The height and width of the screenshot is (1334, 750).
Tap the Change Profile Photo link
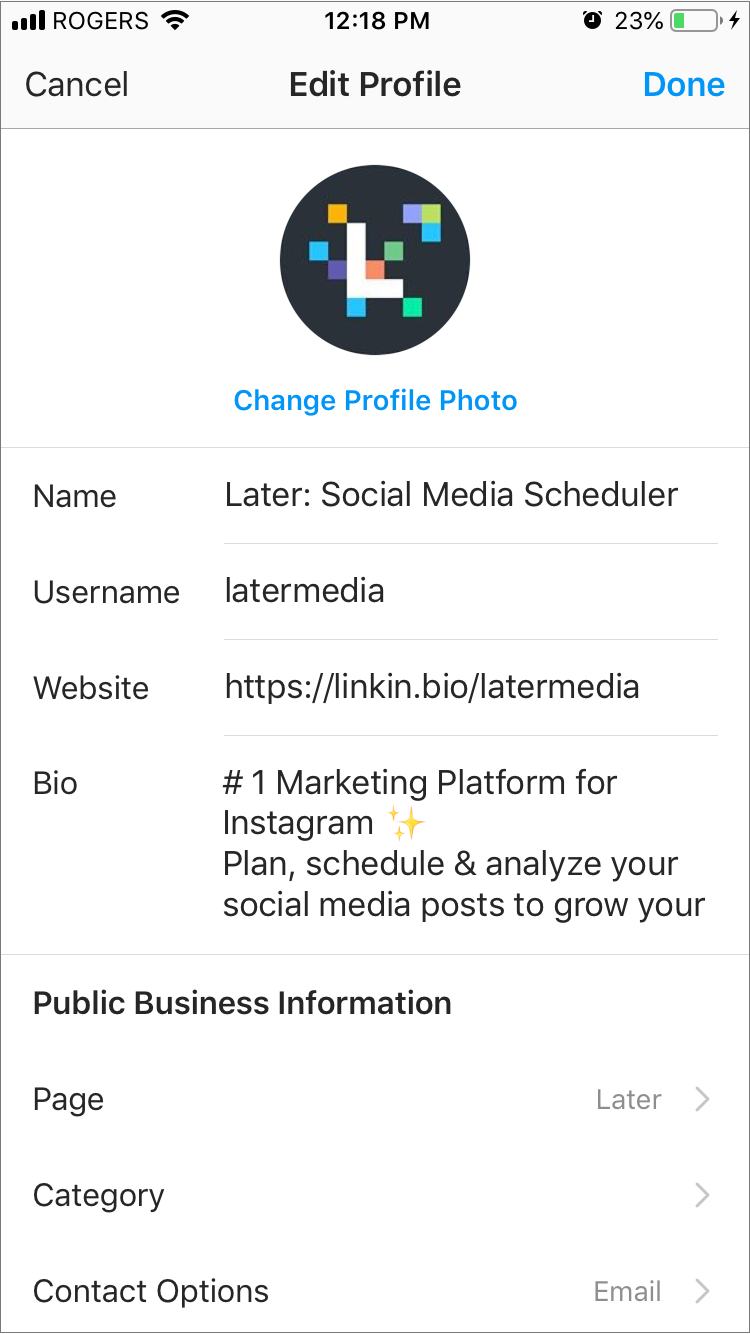pos(375,401)
